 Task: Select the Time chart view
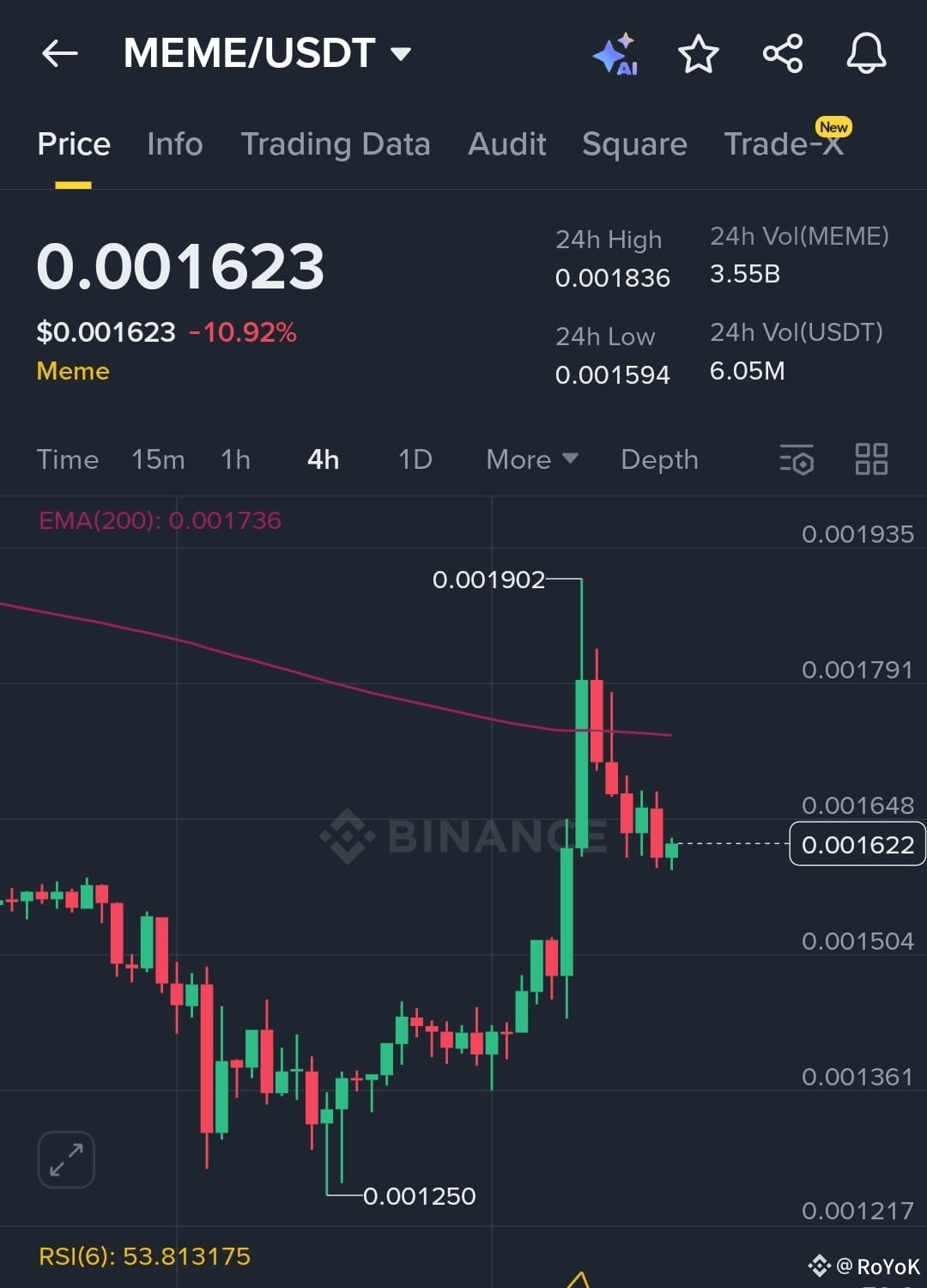[68, 459]
